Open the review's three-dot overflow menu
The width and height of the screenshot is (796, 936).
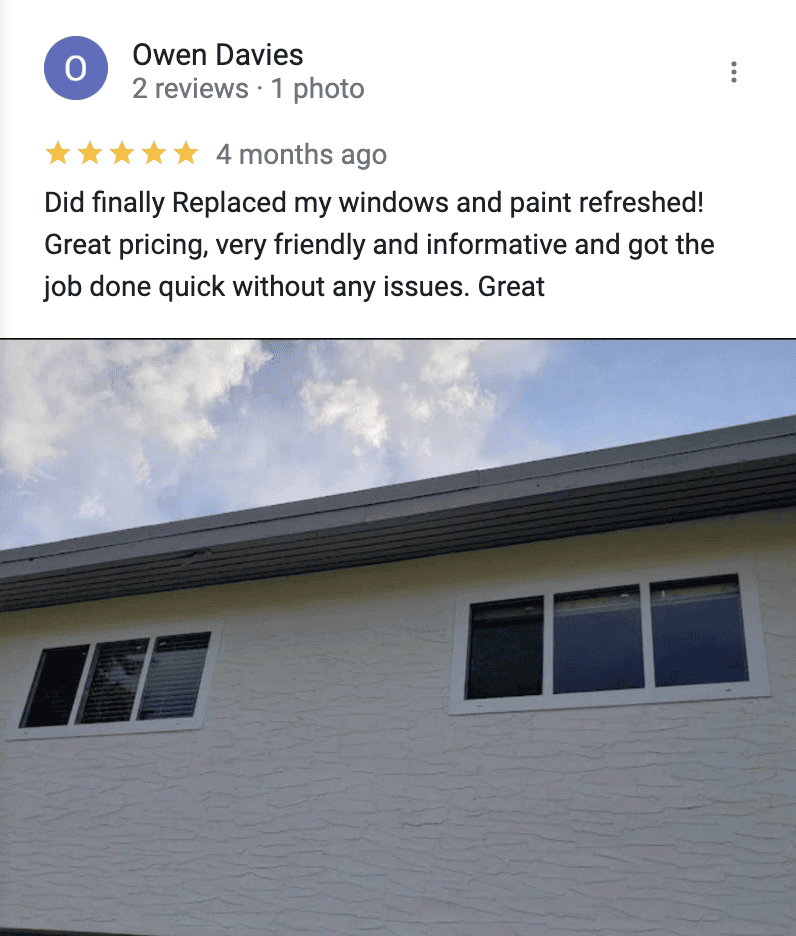[x=734, y=72]
